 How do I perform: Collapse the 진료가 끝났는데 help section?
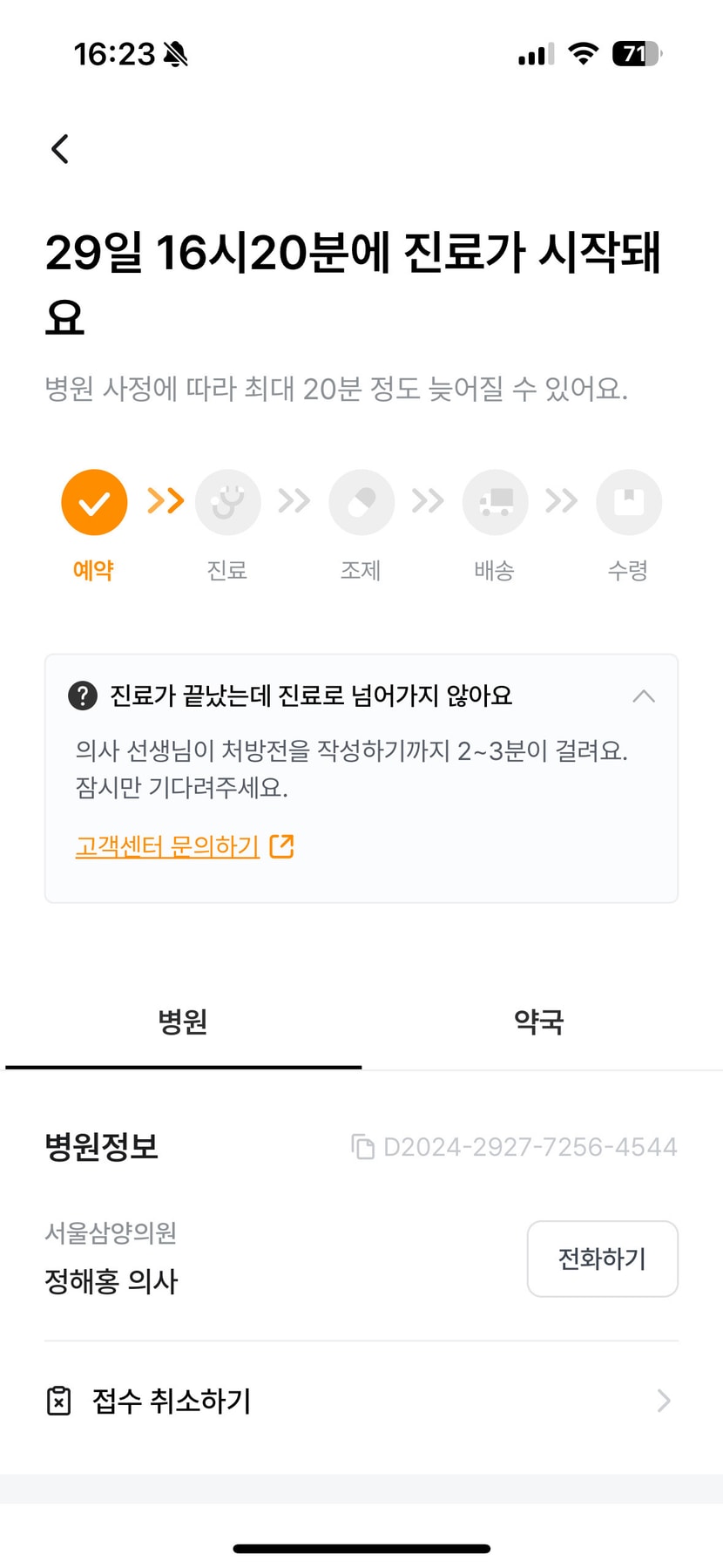pos(643,696)
